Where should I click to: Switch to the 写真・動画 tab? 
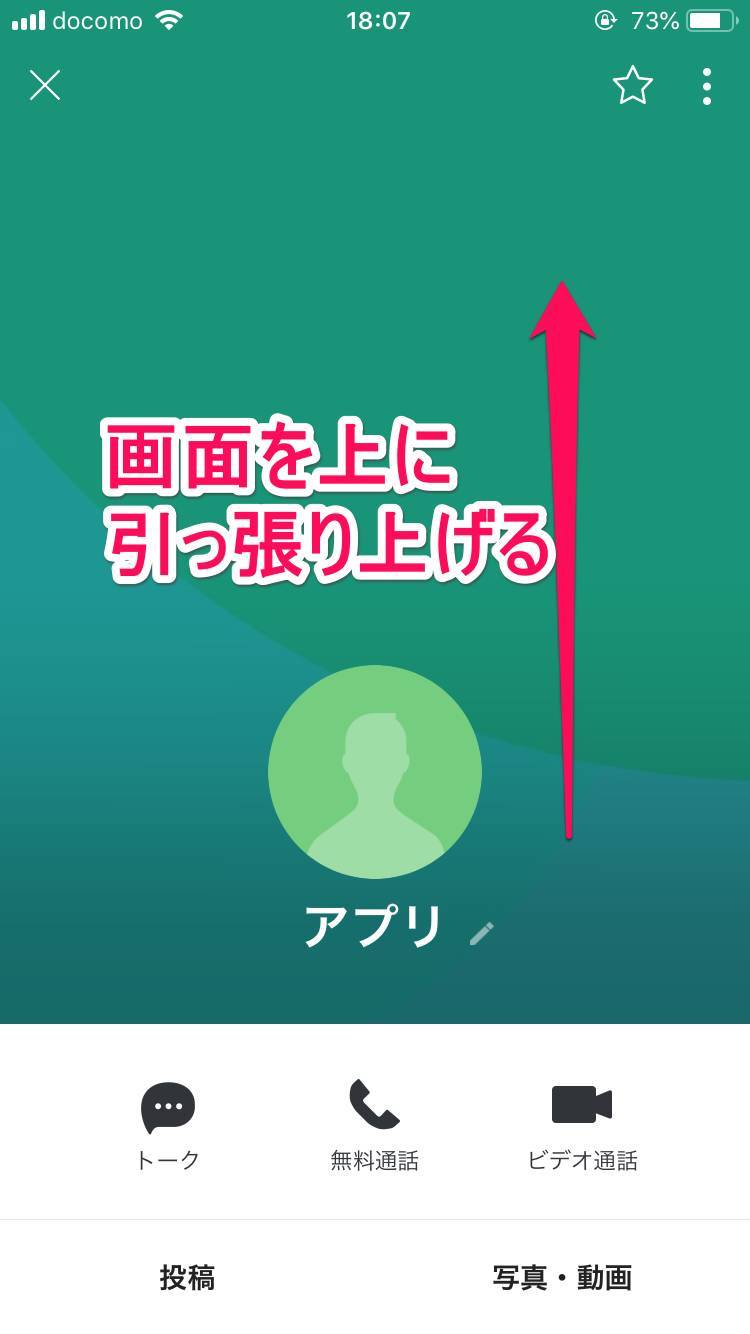pyautogui.click(x=562, y=1277)
